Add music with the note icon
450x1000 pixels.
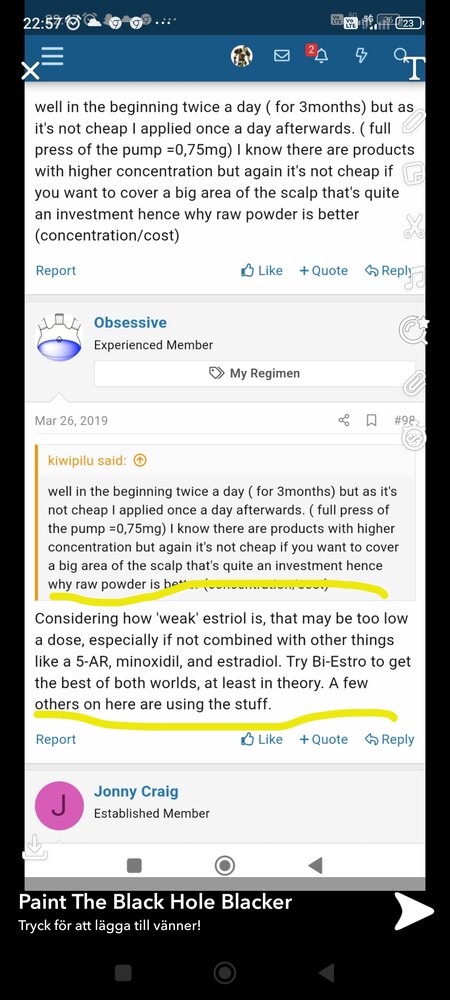(414, 278)
